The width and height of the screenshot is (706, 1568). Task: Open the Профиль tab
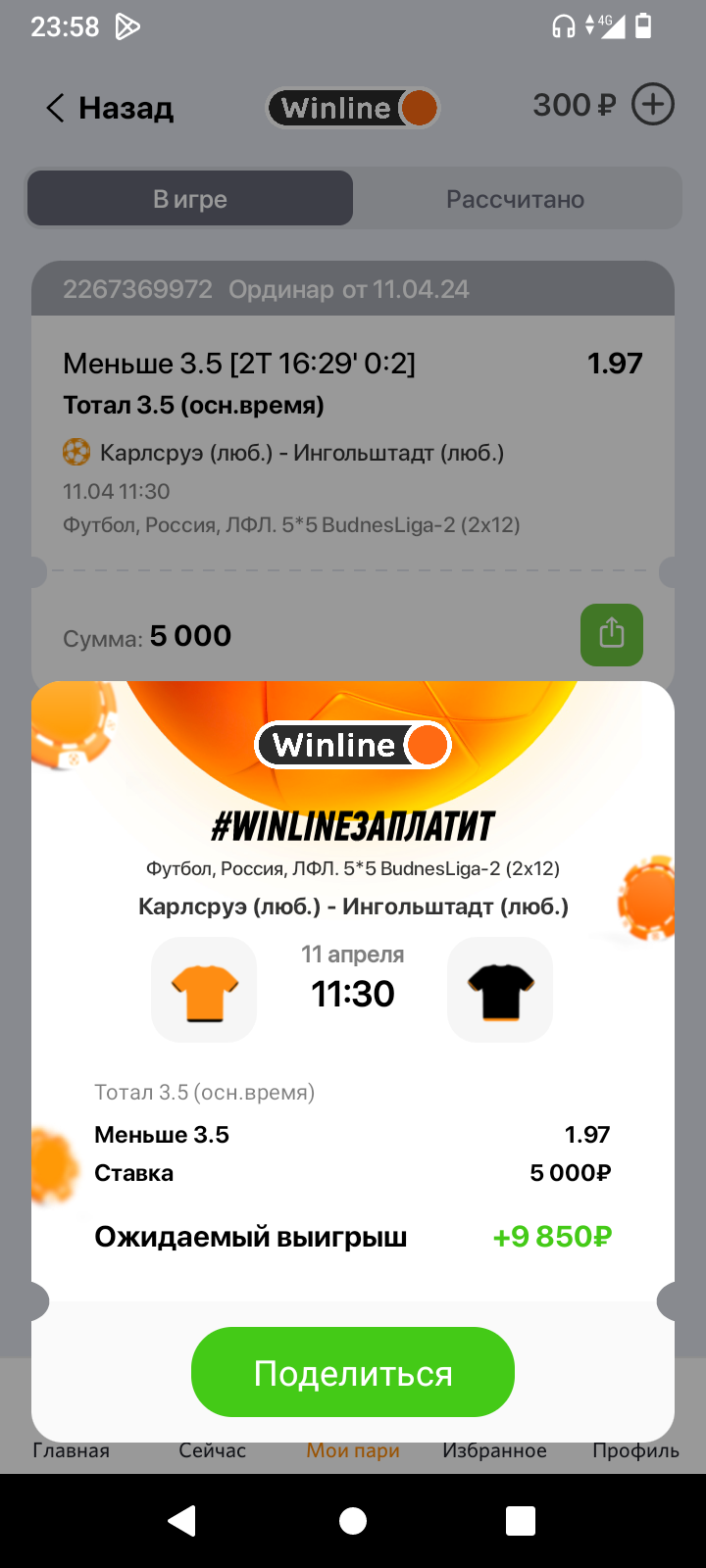point(635,1451)
